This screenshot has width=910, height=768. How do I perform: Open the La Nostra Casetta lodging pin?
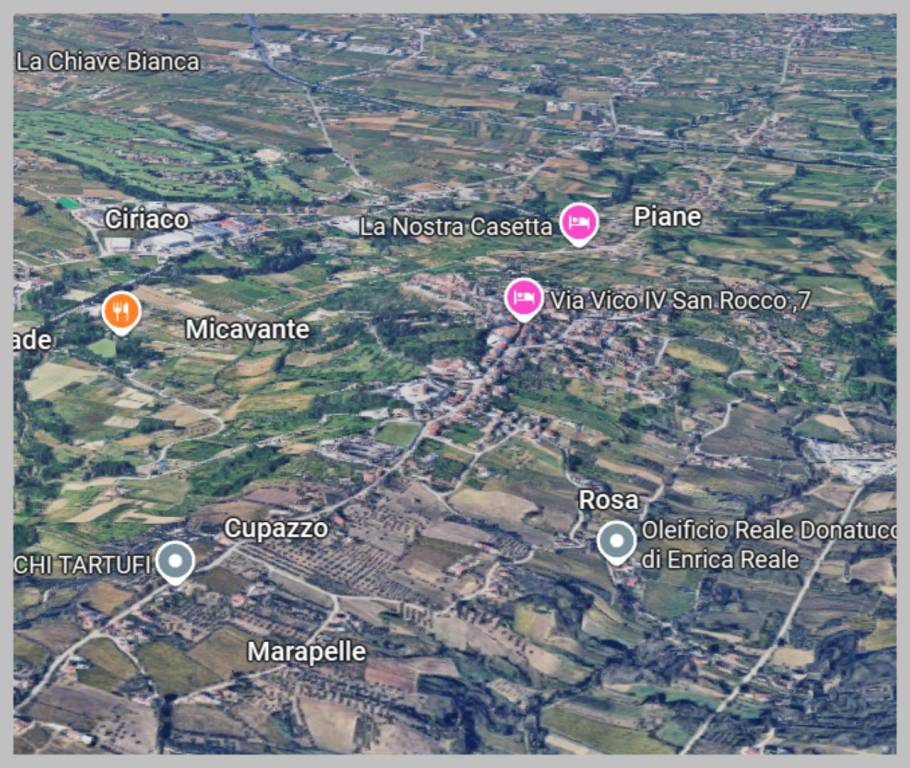coord(578,222)
